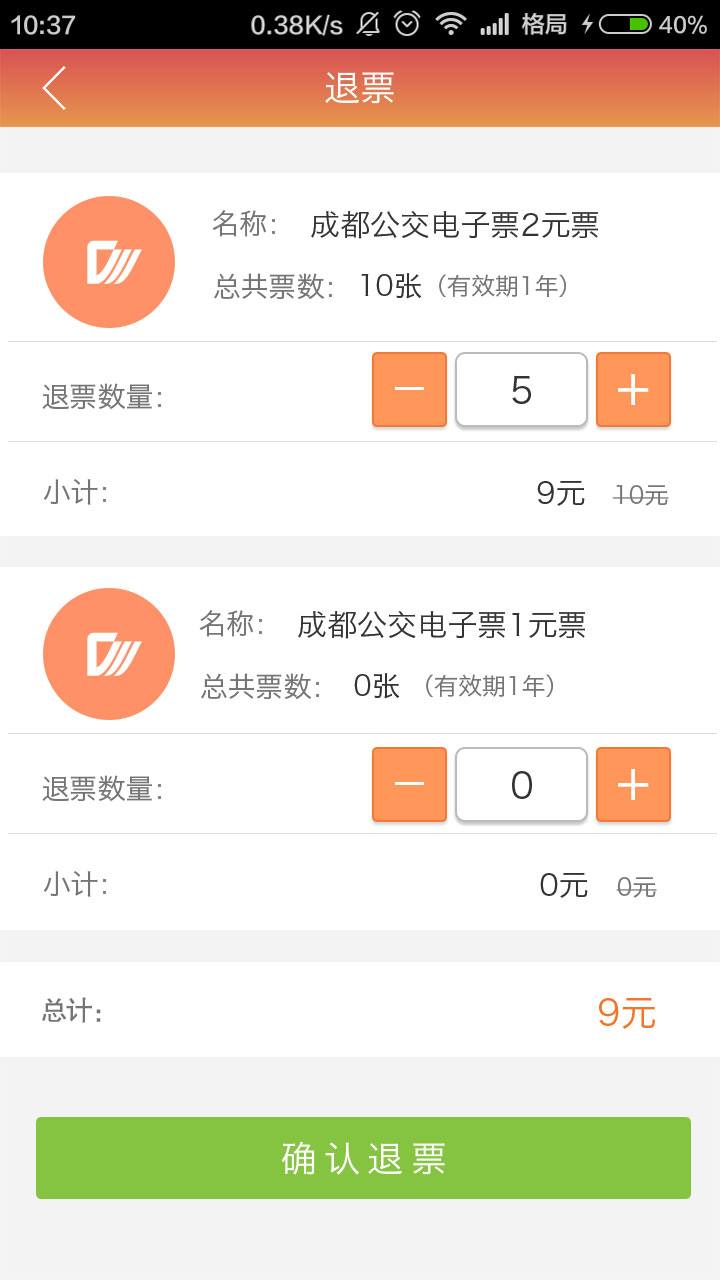Tap the orange ticket logo for 2元票

pos(109,261)
